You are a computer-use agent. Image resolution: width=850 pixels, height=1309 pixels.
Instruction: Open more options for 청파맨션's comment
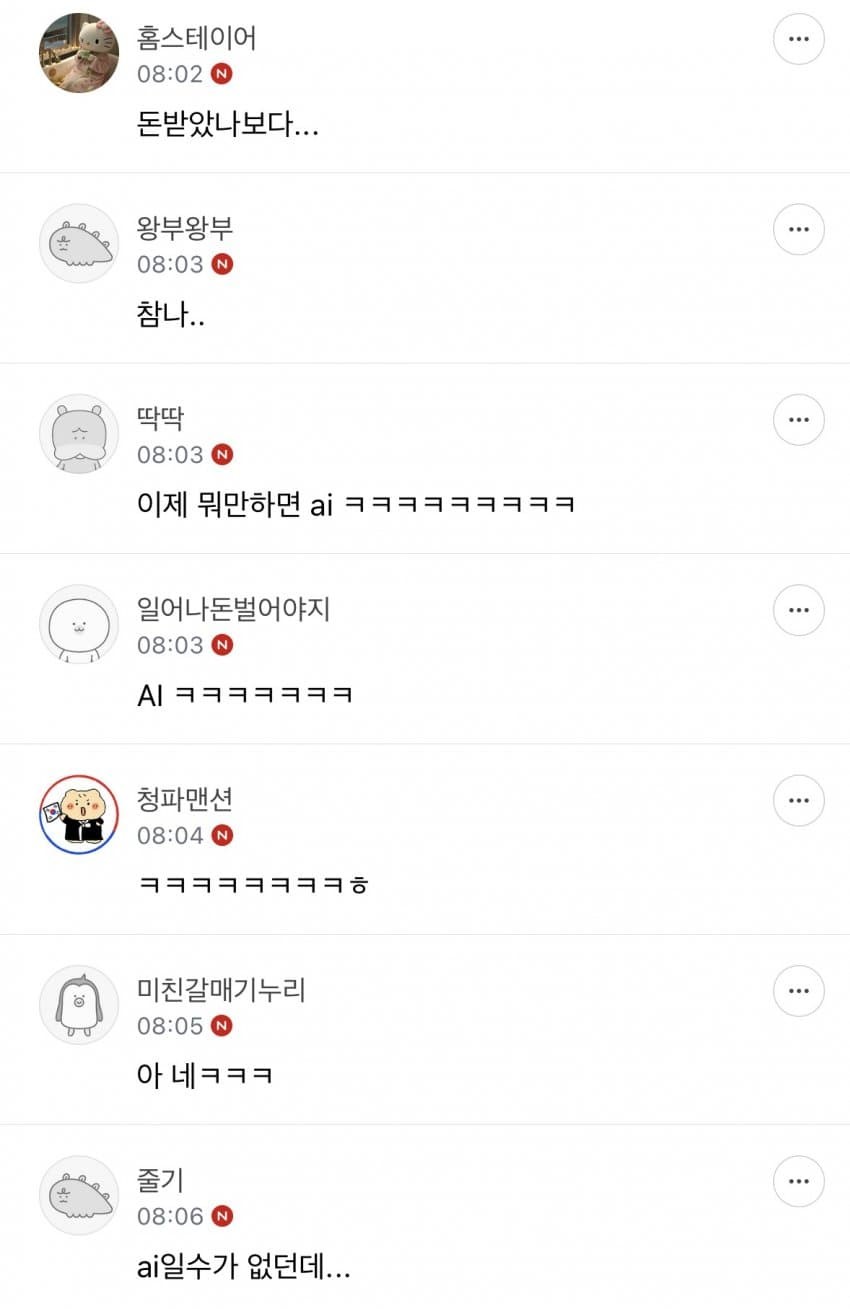798,801
